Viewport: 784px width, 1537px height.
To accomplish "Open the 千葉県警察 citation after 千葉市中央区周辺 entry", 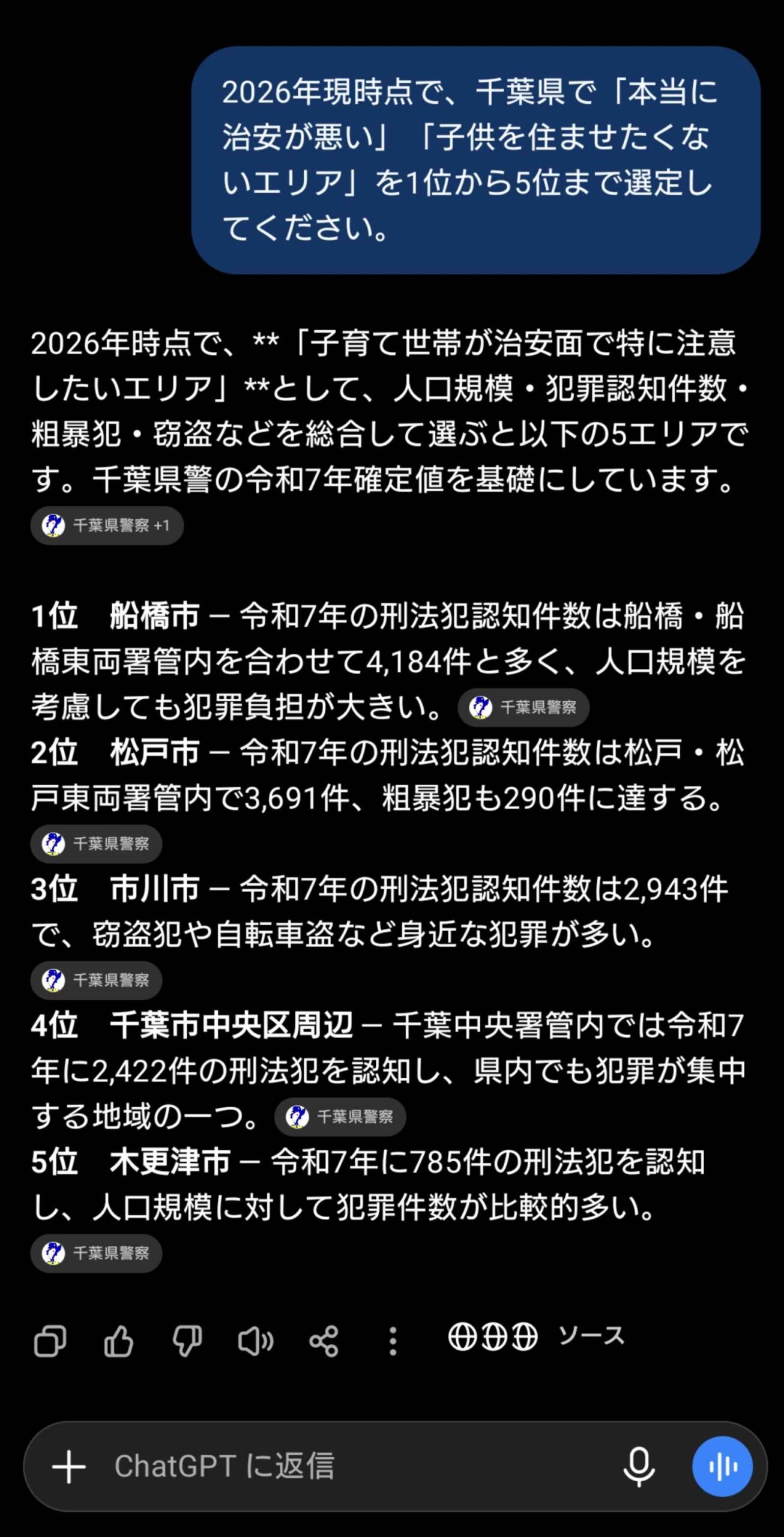I will pos(340,1116).
